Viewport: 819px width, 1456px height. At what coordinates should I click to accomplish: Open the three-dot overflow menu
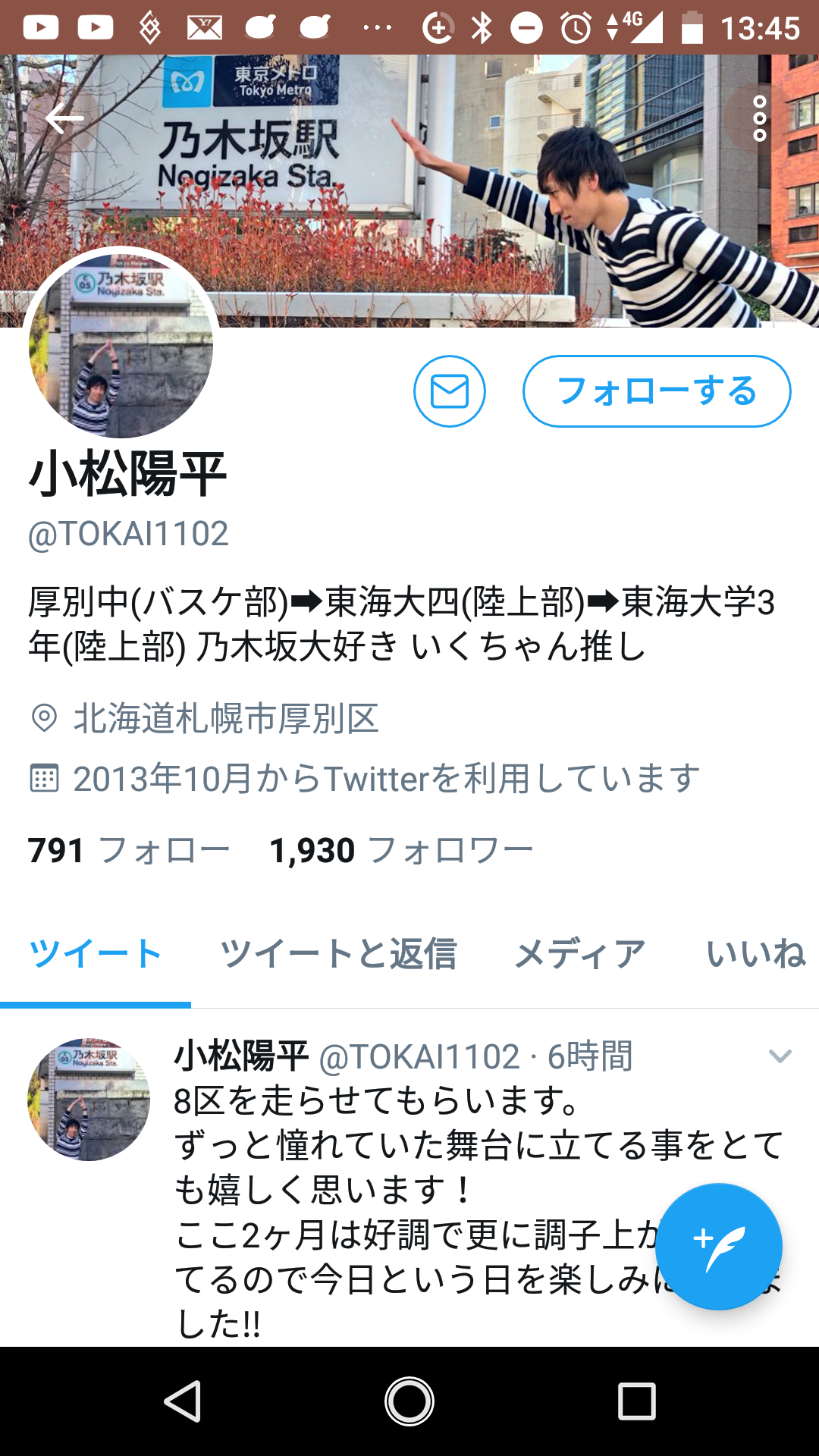pyautogui.click(x=759, y=119)
